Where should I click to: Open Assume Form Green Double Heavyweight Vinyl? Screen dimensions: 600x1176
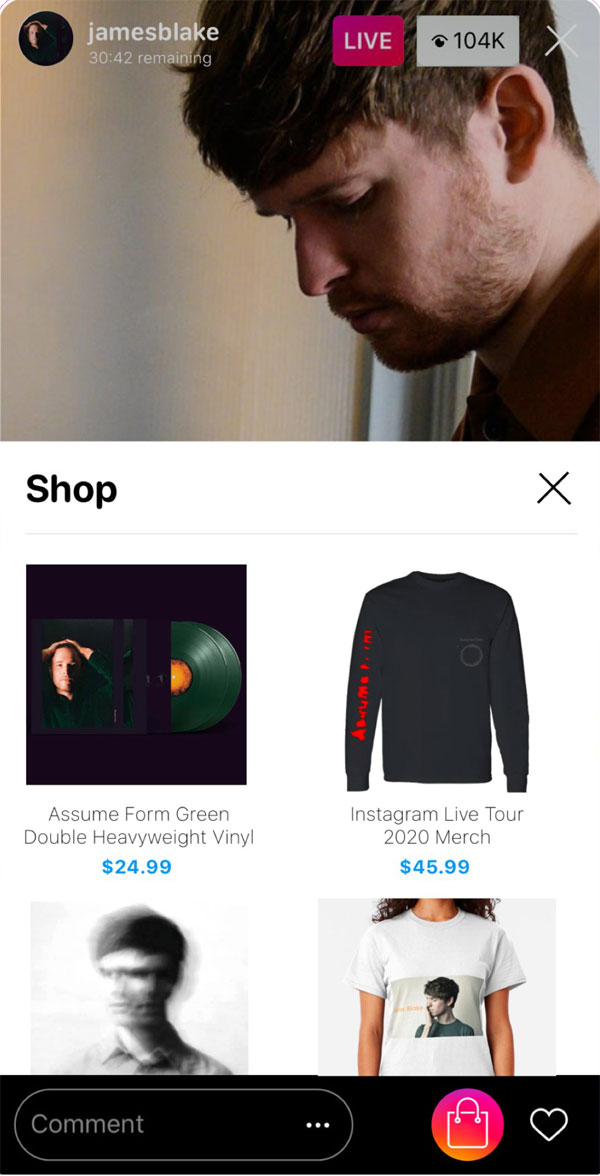tap(137, 674)
